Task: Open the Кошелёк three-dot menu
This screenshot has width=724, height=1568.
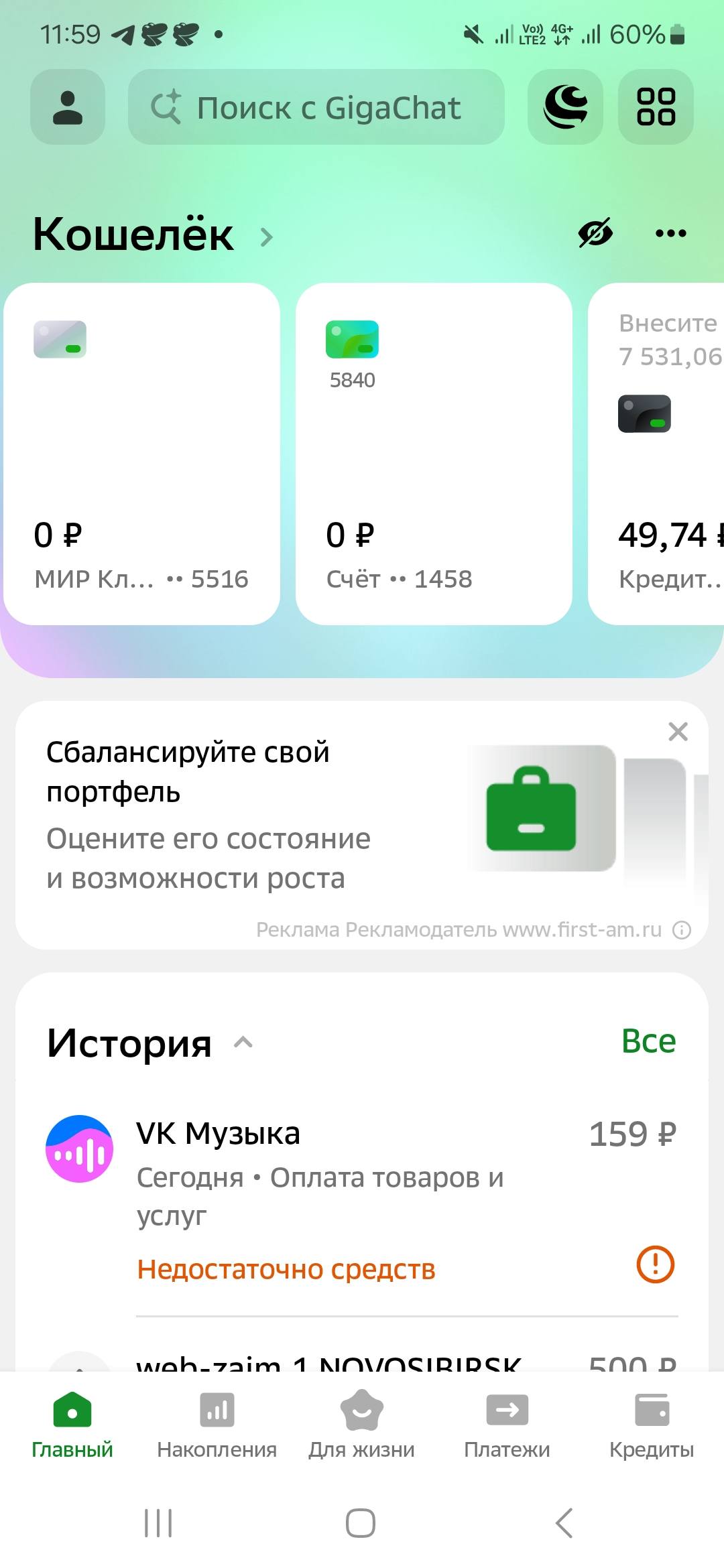Action: pyautogui.click(x=670, y=233)
